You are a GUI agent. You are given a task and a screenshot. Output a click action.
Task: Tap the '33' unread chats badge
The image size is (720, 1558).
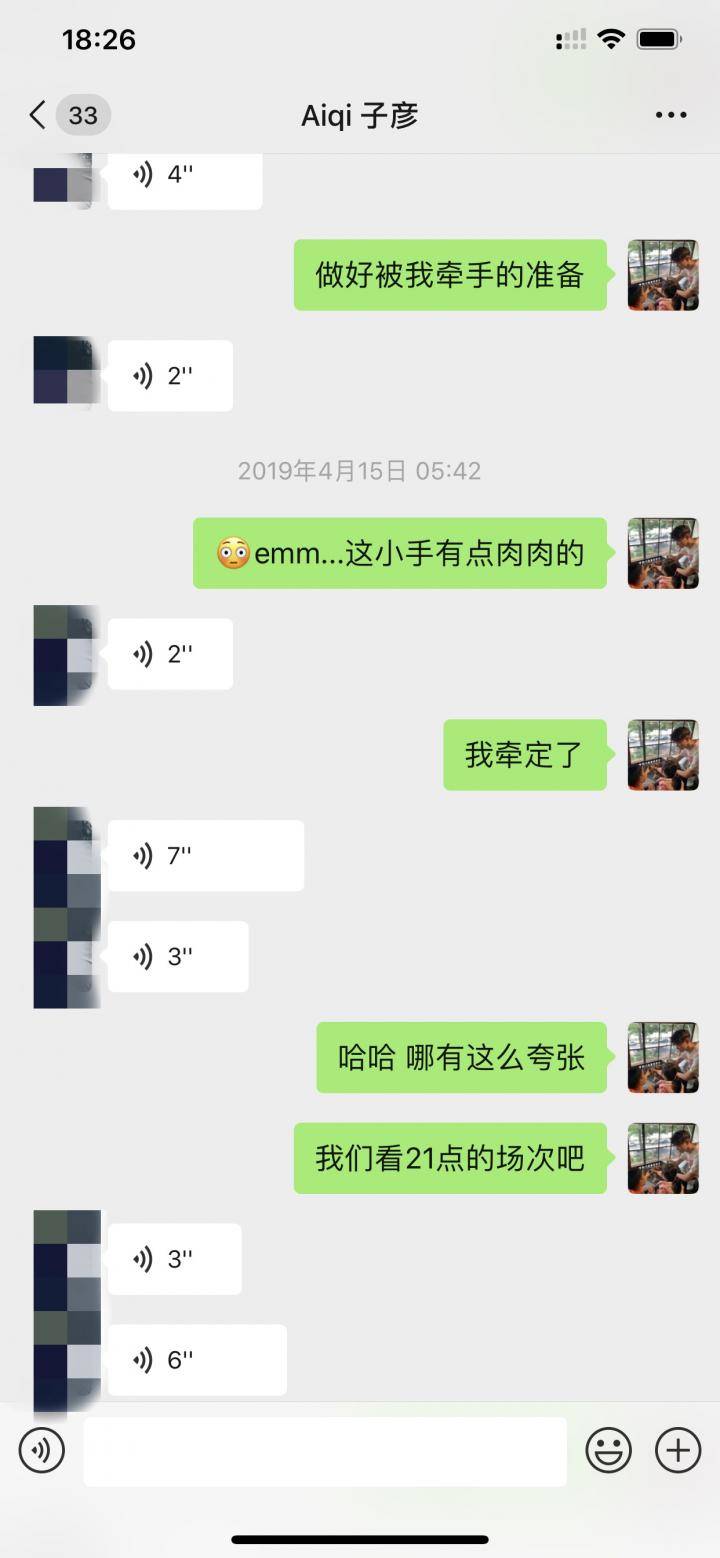point(82,115)
